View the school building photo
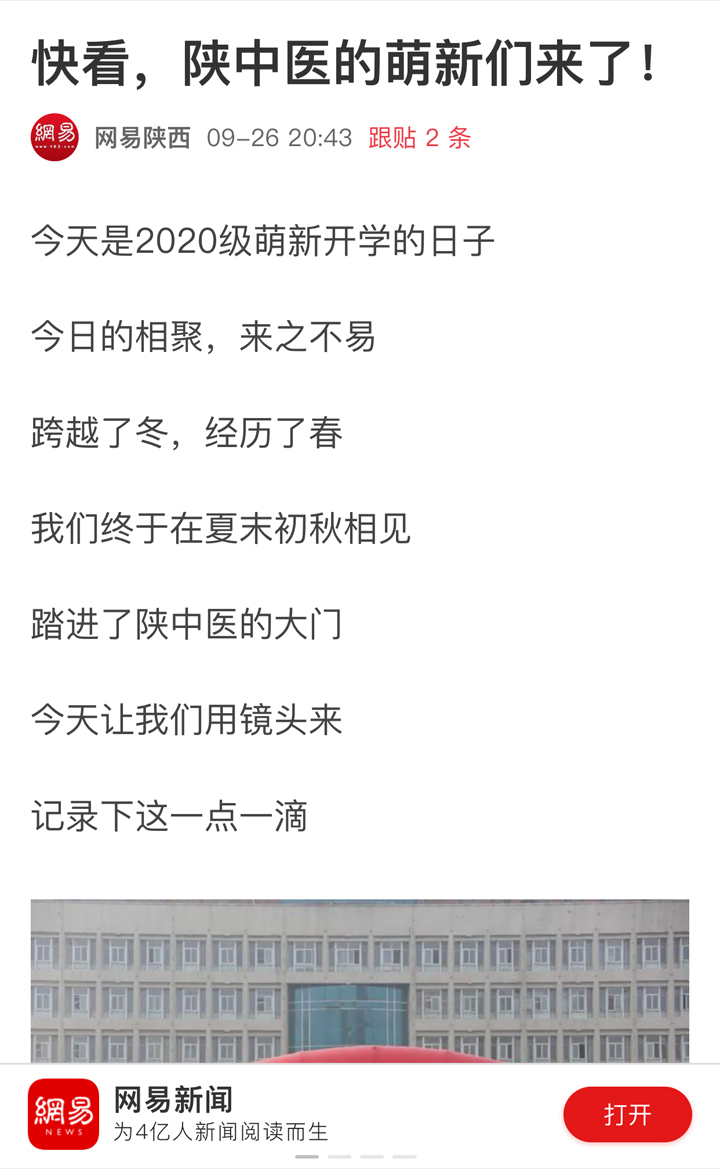 [x=360, y=981]
